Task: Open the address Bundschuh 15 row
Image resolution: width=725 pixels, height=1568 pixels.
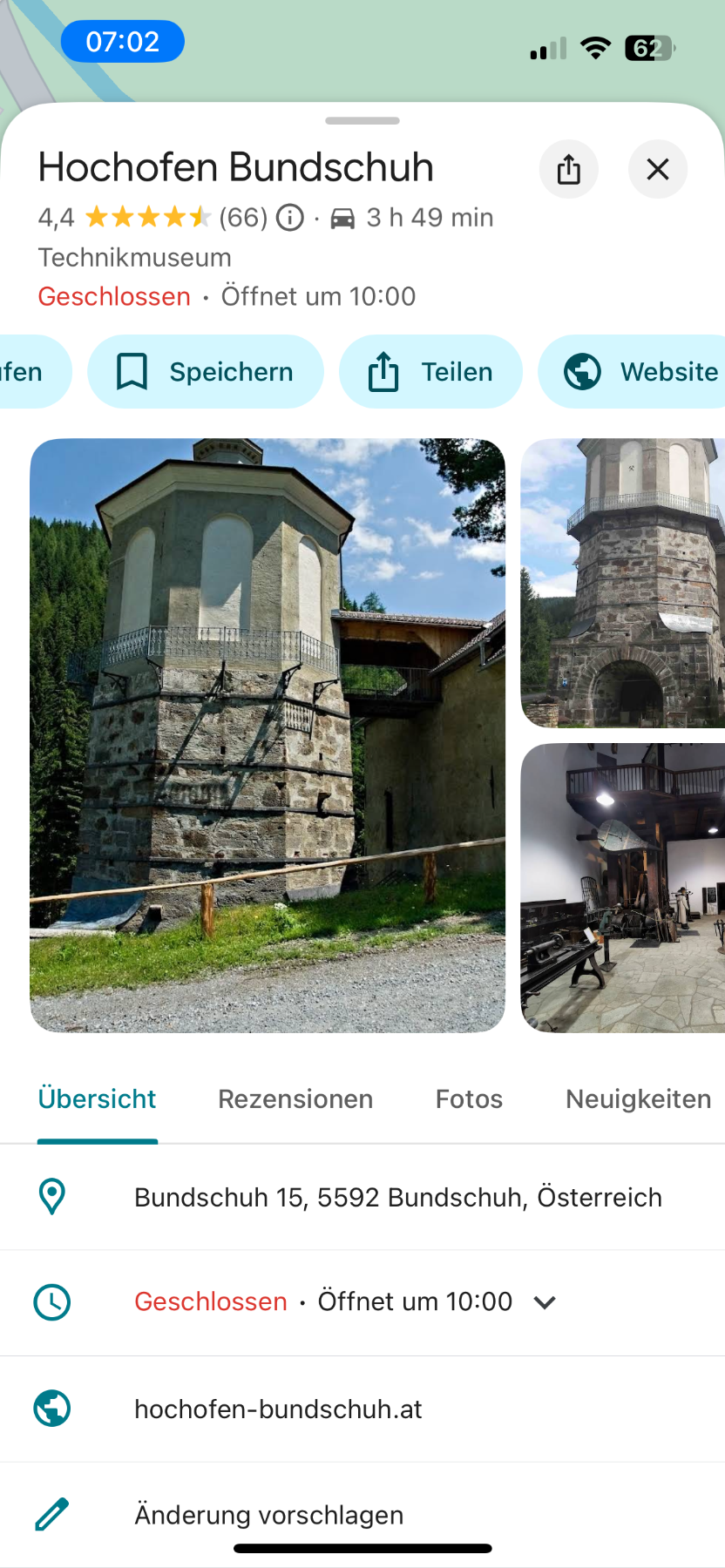Action: (x=397, y=1198)
